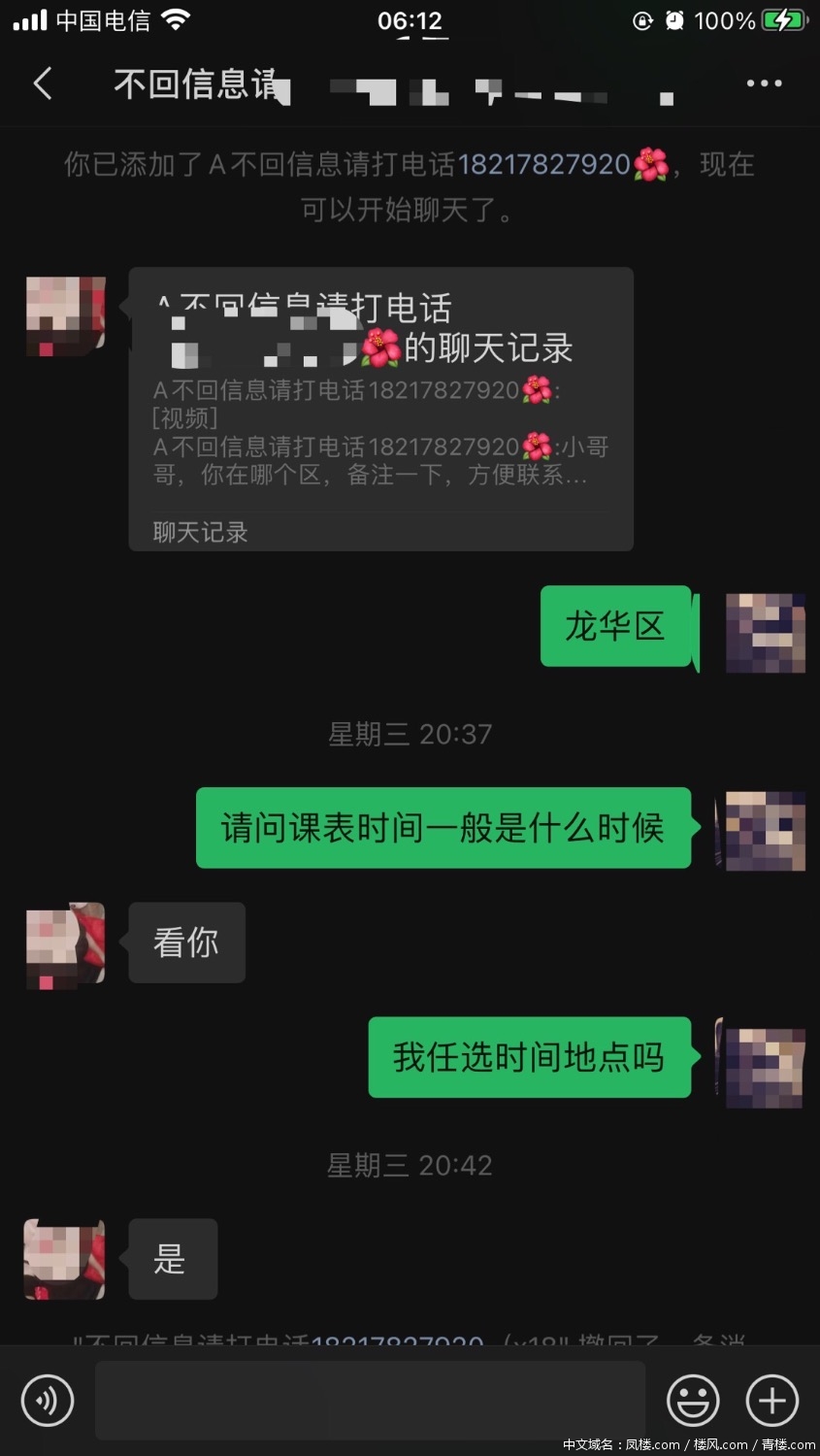The image size is (820, 1456).
Task: Open the forwarded 聊天记录 card
Action: (x=380, y=410)
